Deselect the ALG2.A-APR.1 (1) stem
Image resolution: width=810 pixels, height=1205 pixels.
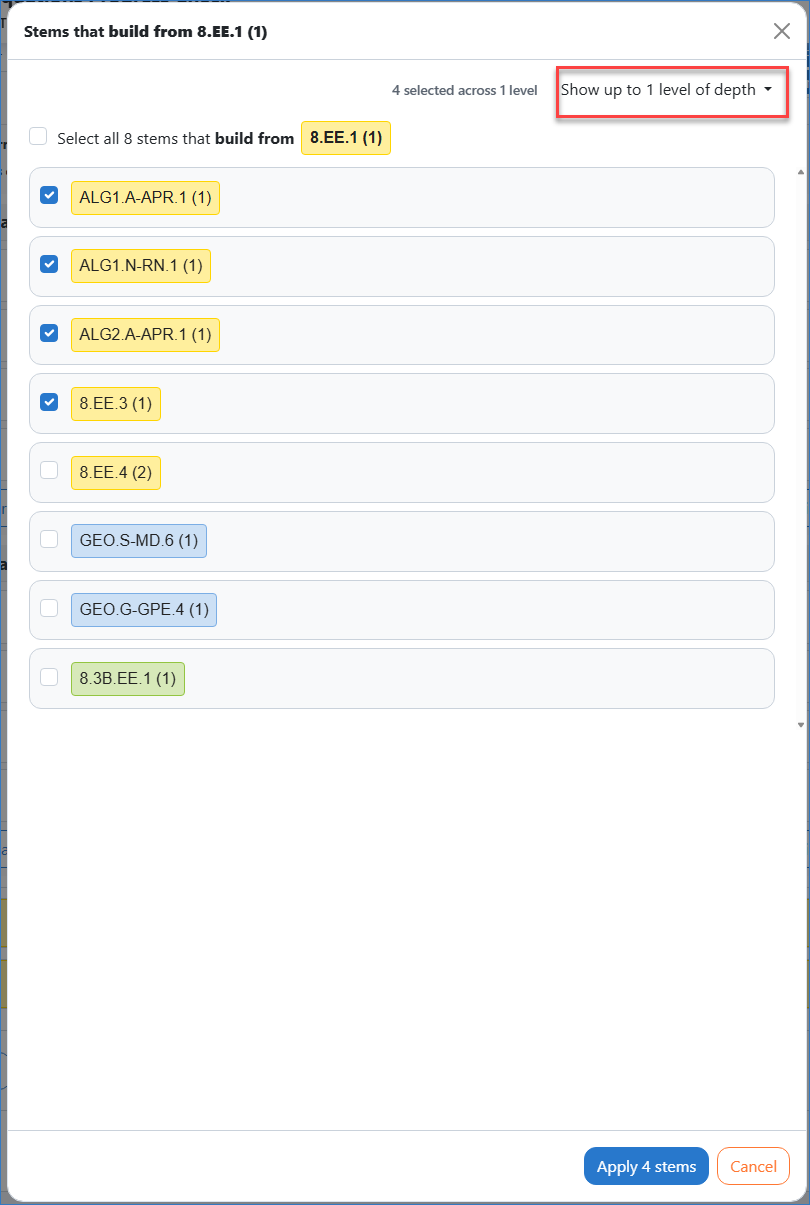point(48,332)
